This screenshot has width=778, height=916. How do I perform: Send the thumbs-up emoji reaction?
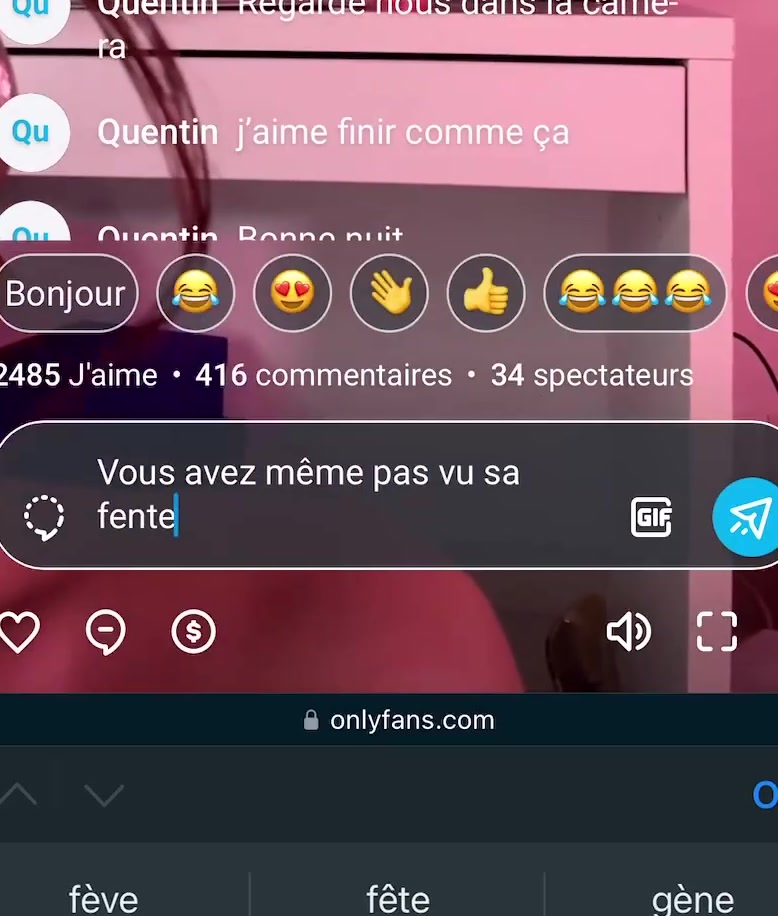[485, 294]
